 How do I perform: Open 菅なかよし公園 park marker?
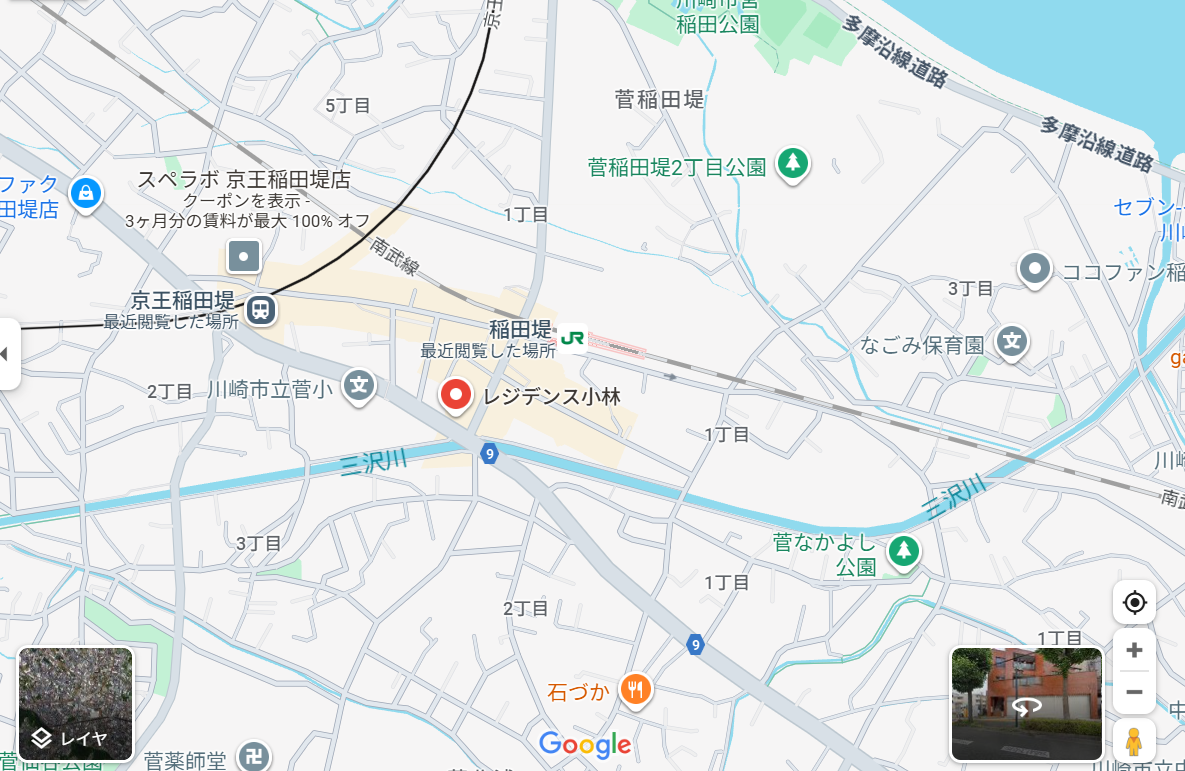tap(903, 548)
